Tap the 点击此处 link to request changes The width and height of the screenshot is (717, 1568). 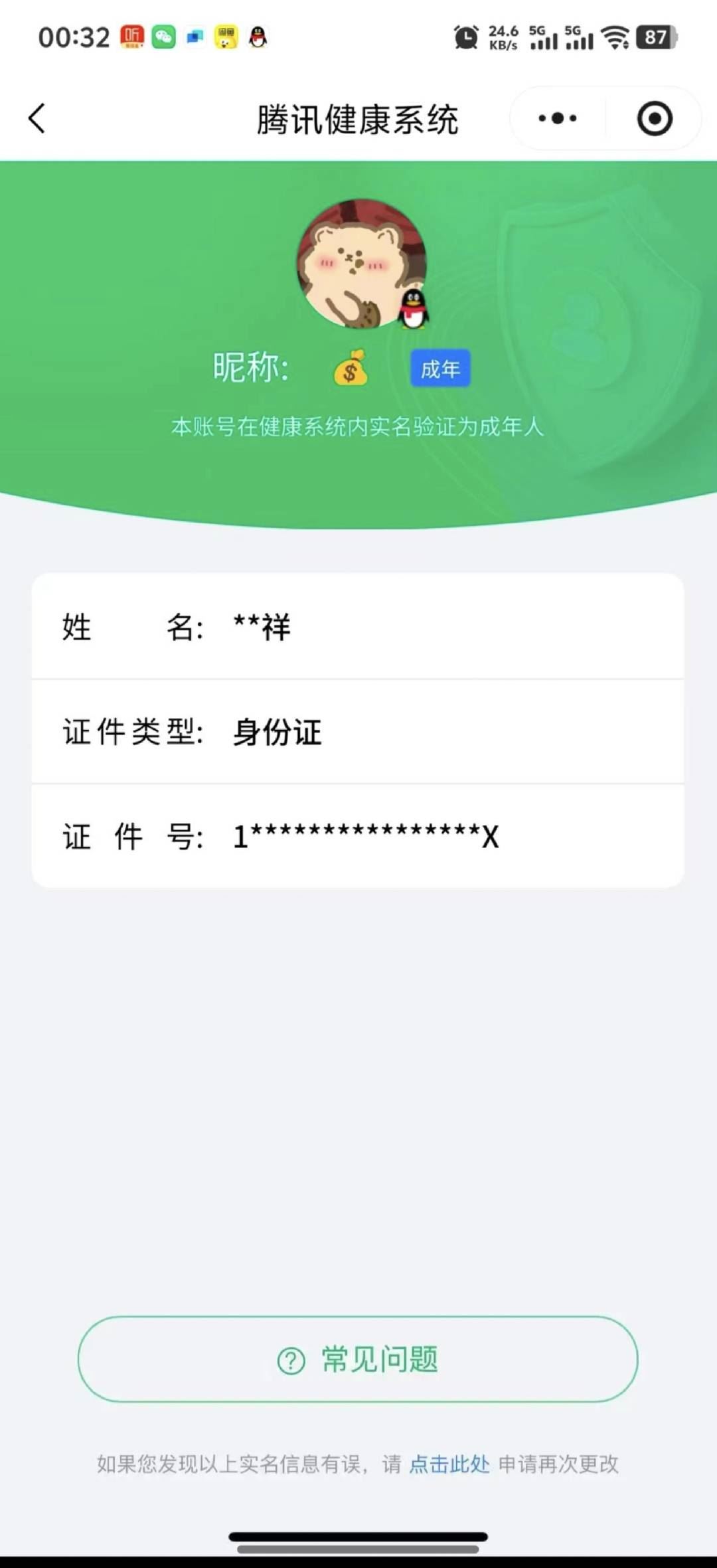449,1464
